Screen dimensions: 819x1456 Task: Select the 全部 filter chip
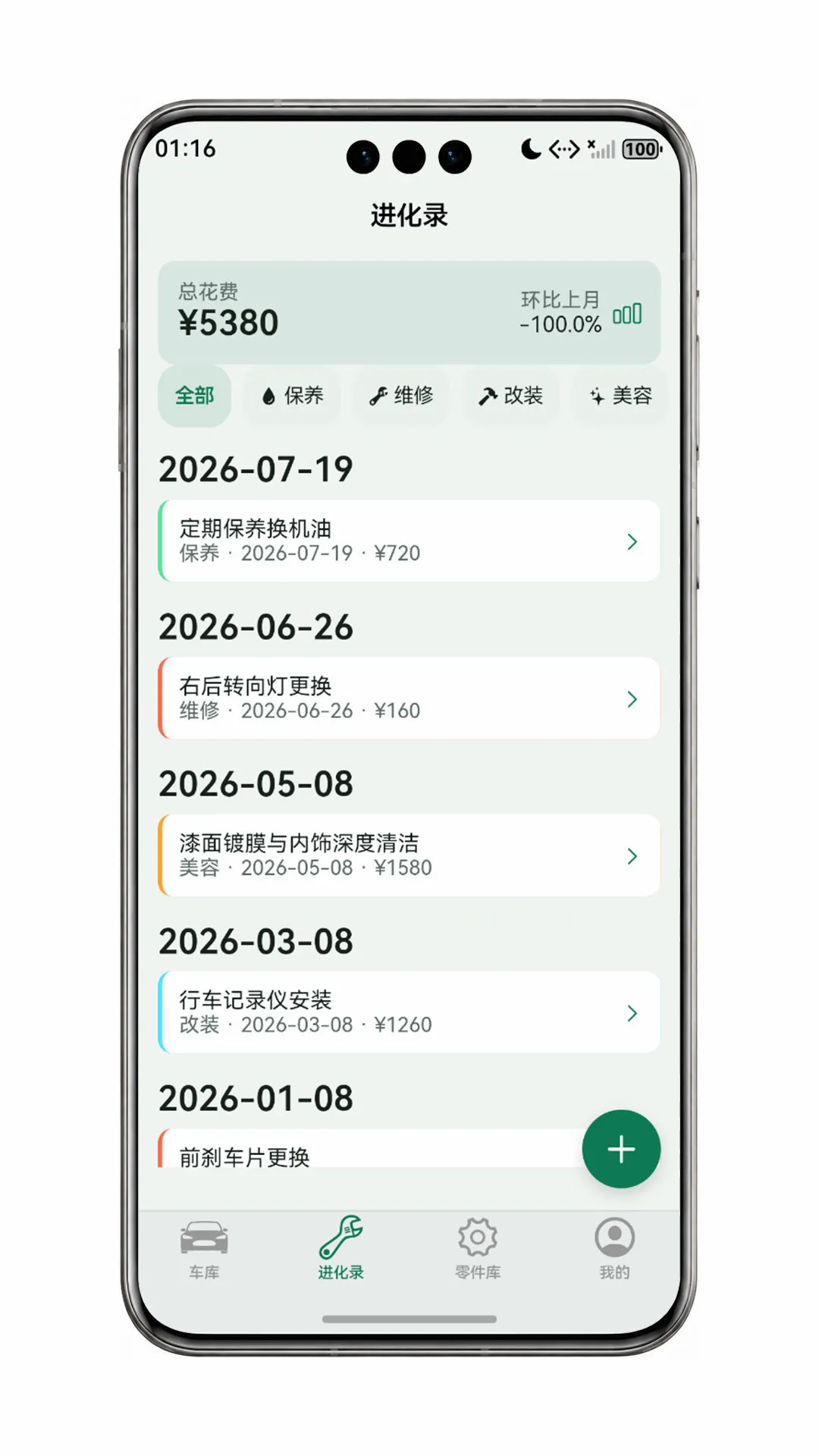pyautogui.click(x=194, y=396)
